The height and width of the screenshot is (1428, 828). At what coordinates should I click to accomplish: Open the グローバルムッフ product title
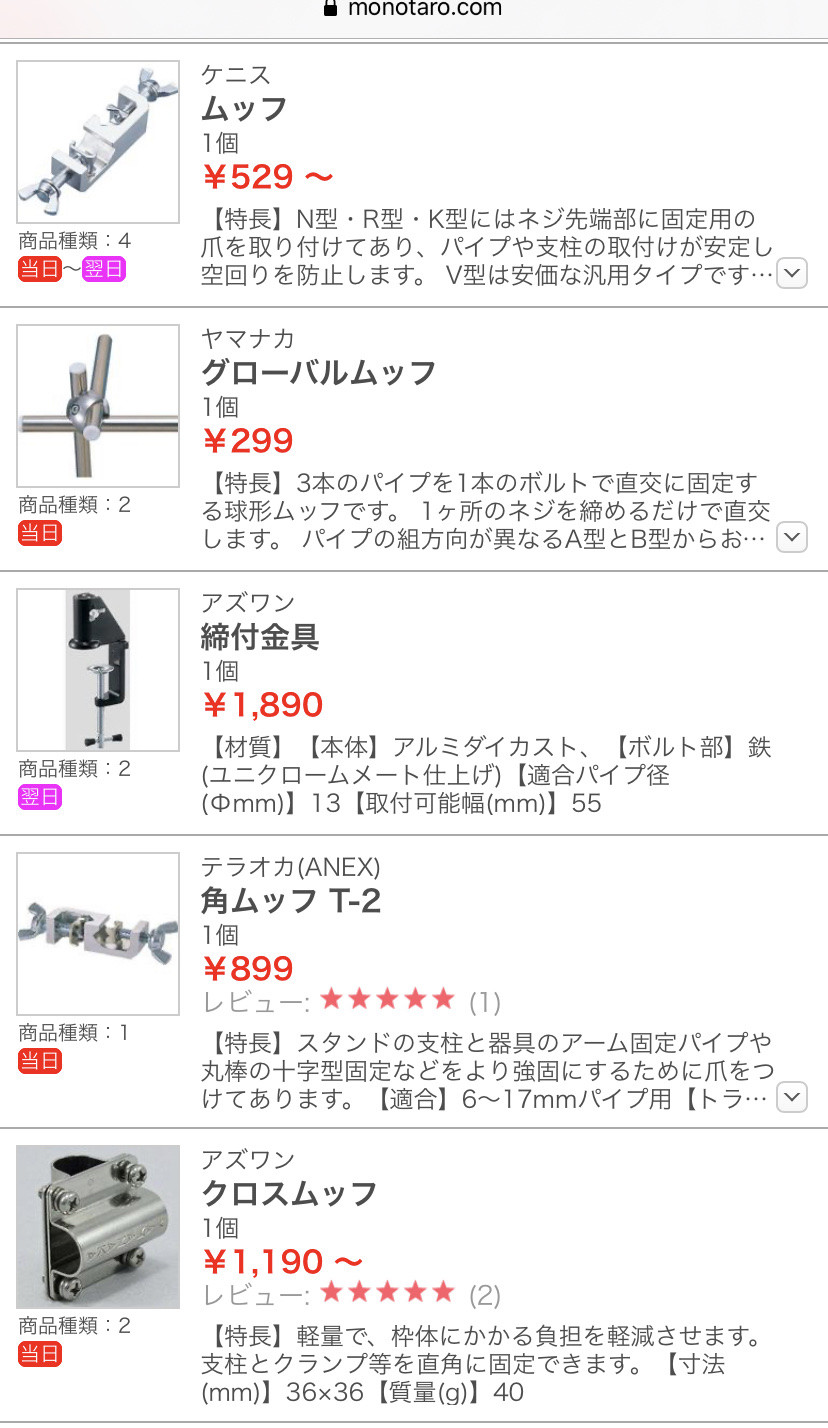319,373
